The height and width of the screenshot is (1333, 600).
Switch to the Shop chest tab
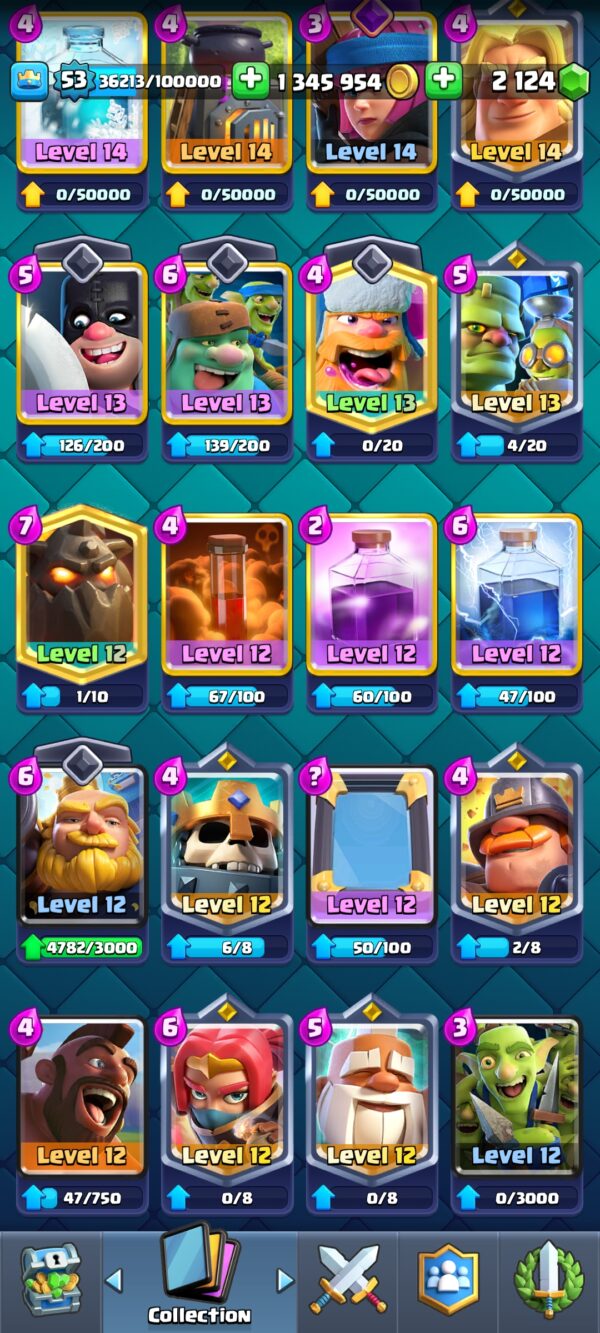[x=50, y=1281]
